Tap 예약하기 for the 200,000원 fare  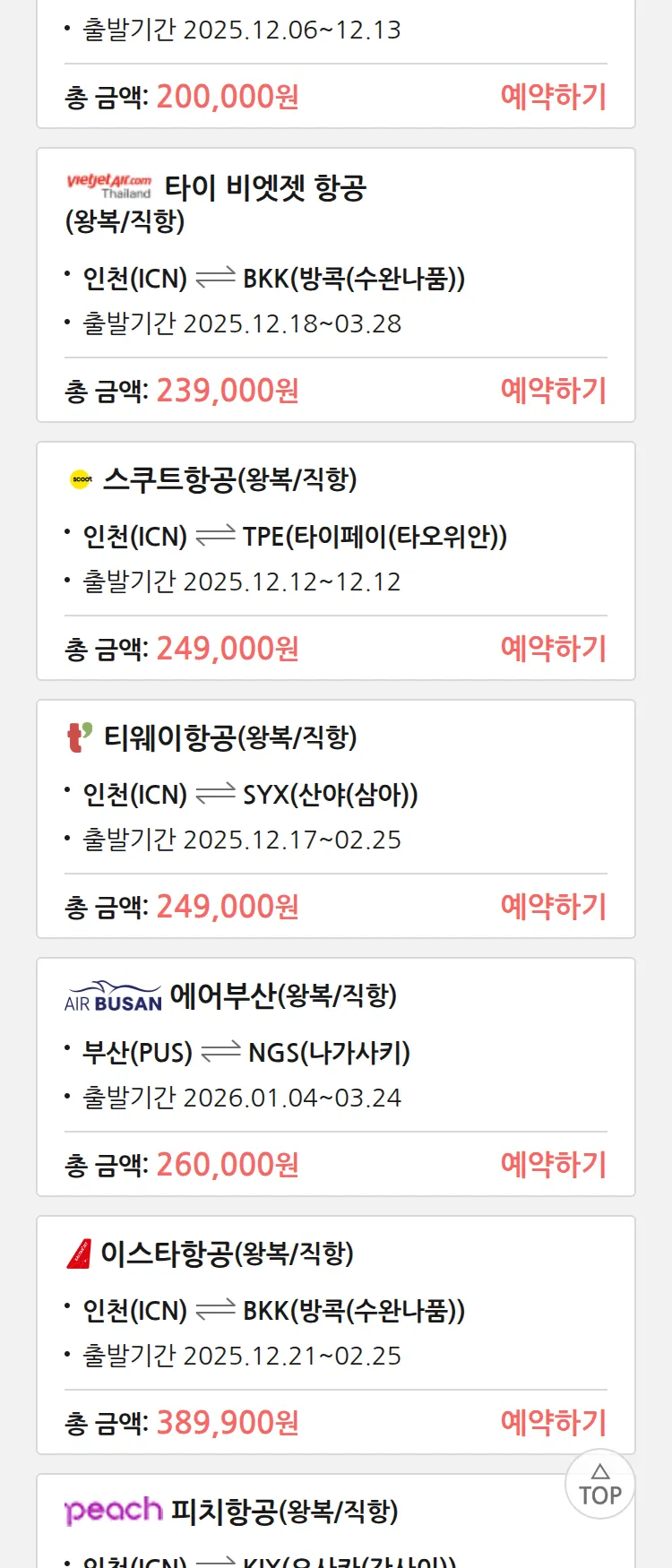pos(553,96)
